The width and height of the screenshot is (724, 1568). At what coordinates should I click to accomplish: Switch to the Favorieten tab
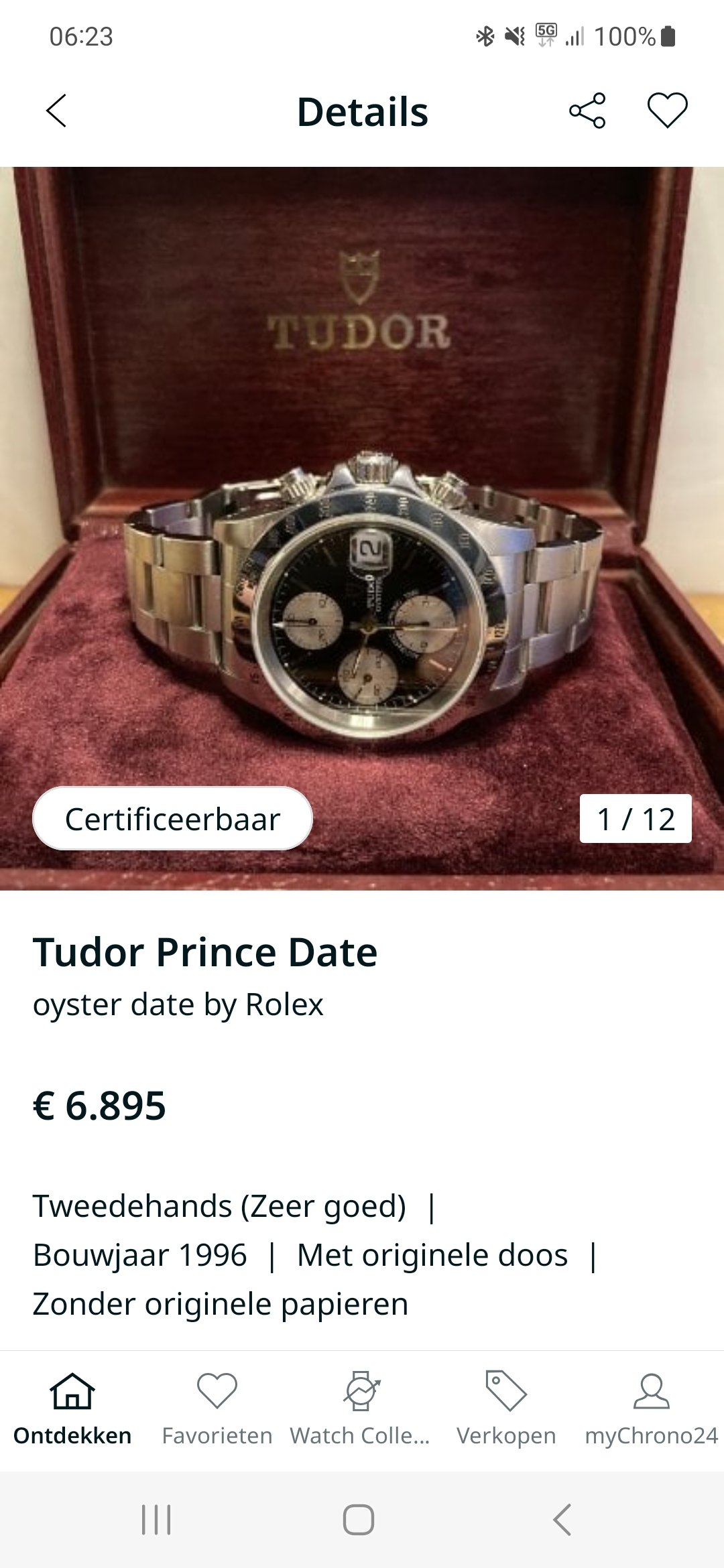coord(217,1407)
